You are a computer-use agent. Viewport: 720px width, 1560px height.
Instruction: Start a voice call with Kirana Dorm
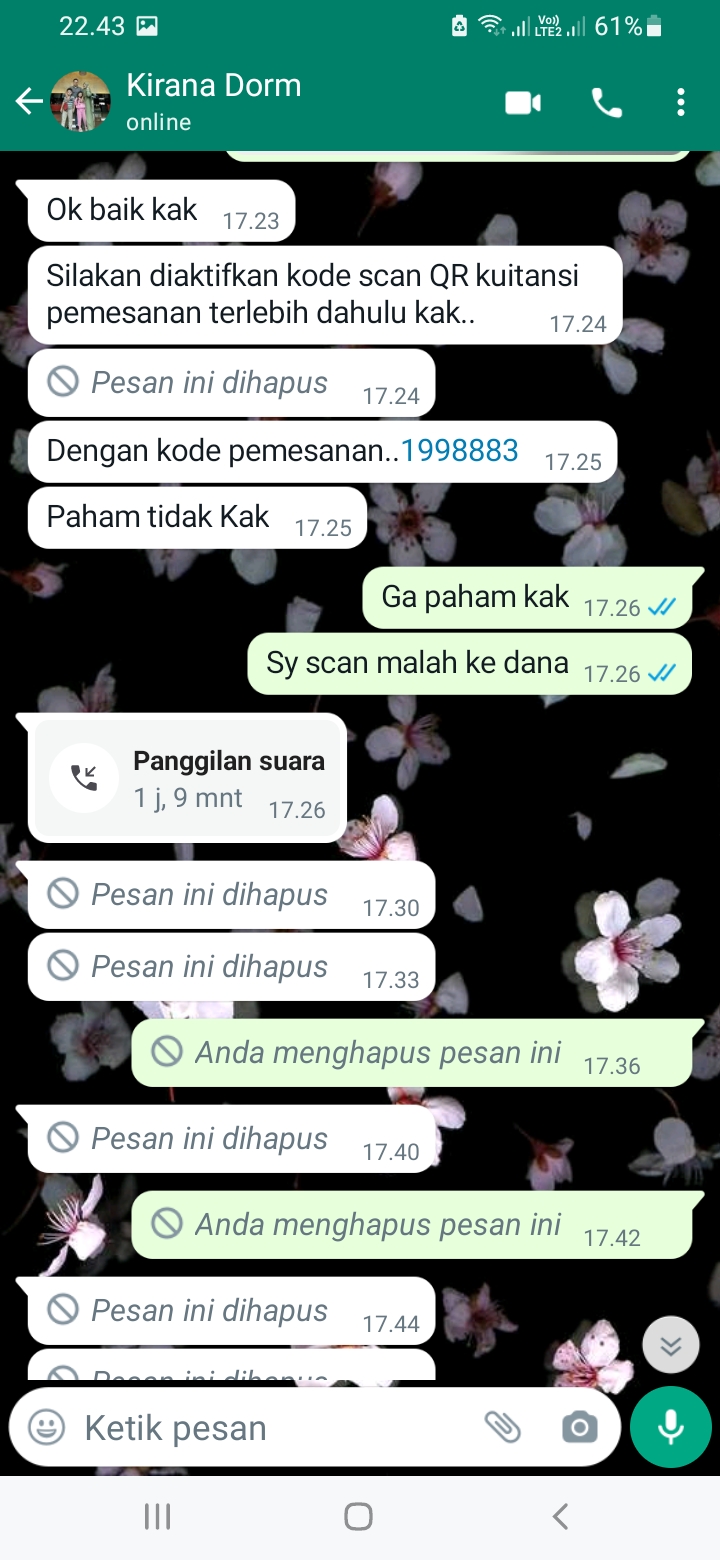607,102
